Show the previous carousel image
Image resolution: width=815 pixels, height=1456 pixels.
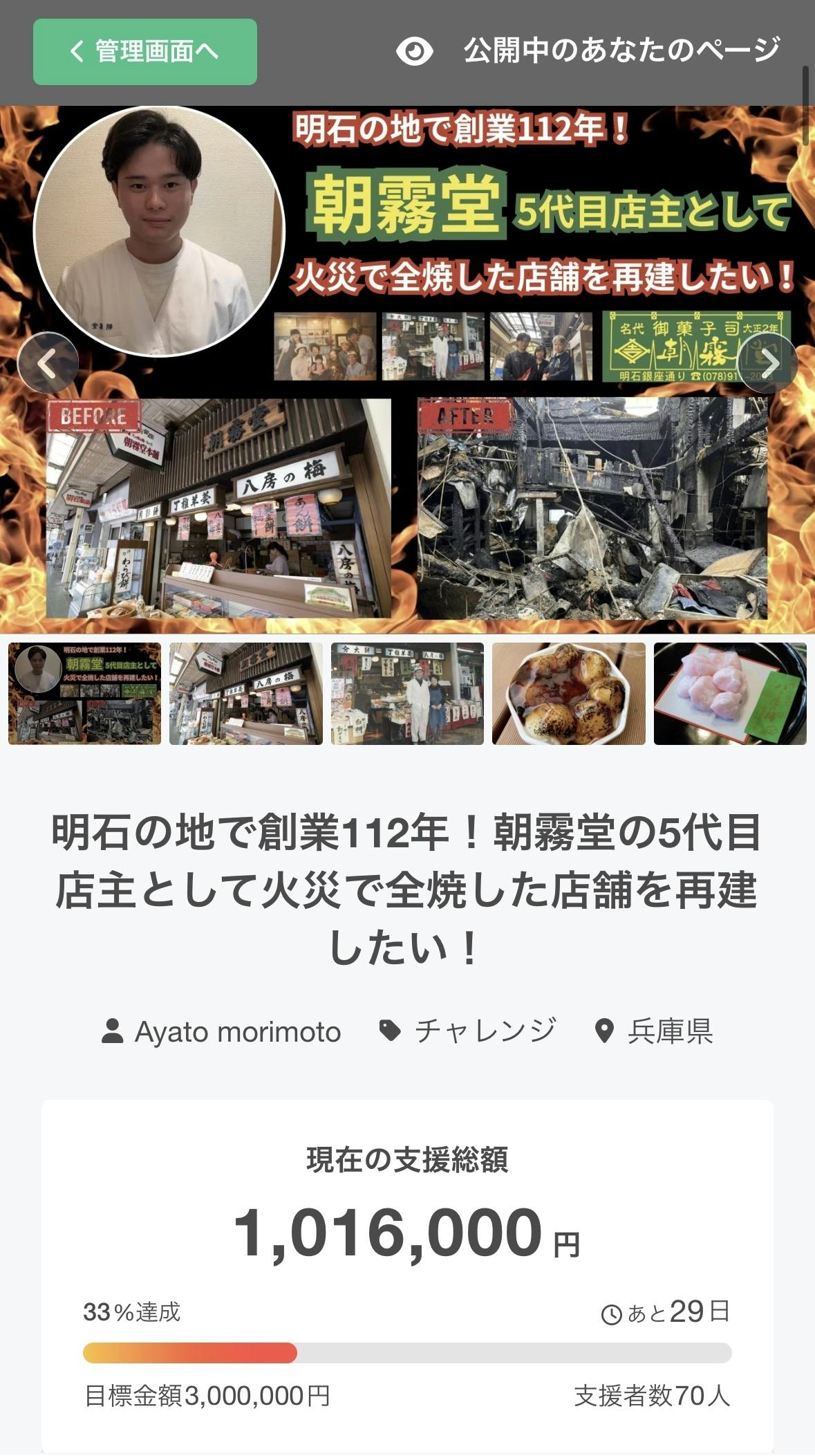47,363
